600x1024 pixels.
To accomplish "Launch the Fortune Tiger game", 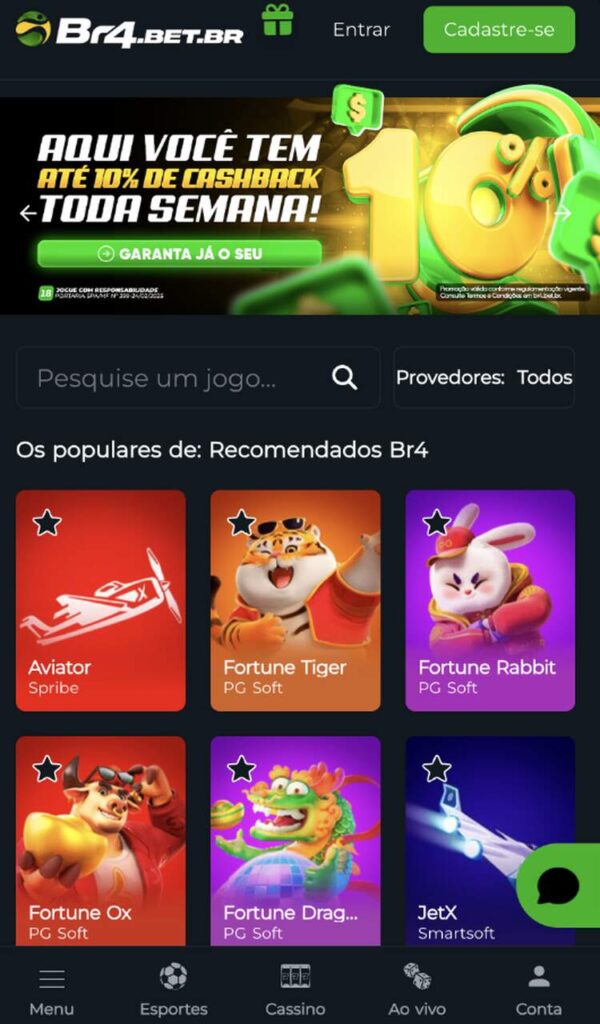I will (295, 600).
